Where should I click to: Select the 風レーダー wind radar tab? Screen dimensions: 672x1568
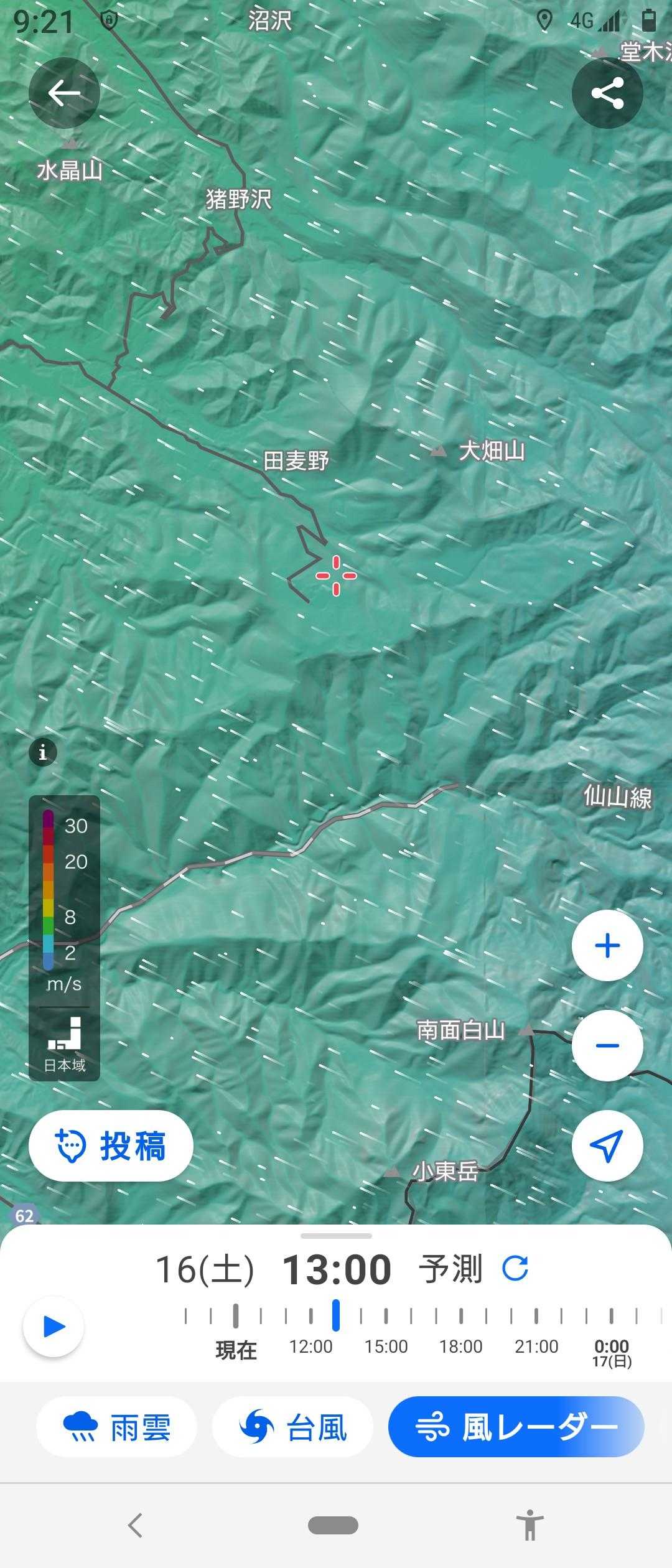pyautogui.click(x=516, y=1427)
